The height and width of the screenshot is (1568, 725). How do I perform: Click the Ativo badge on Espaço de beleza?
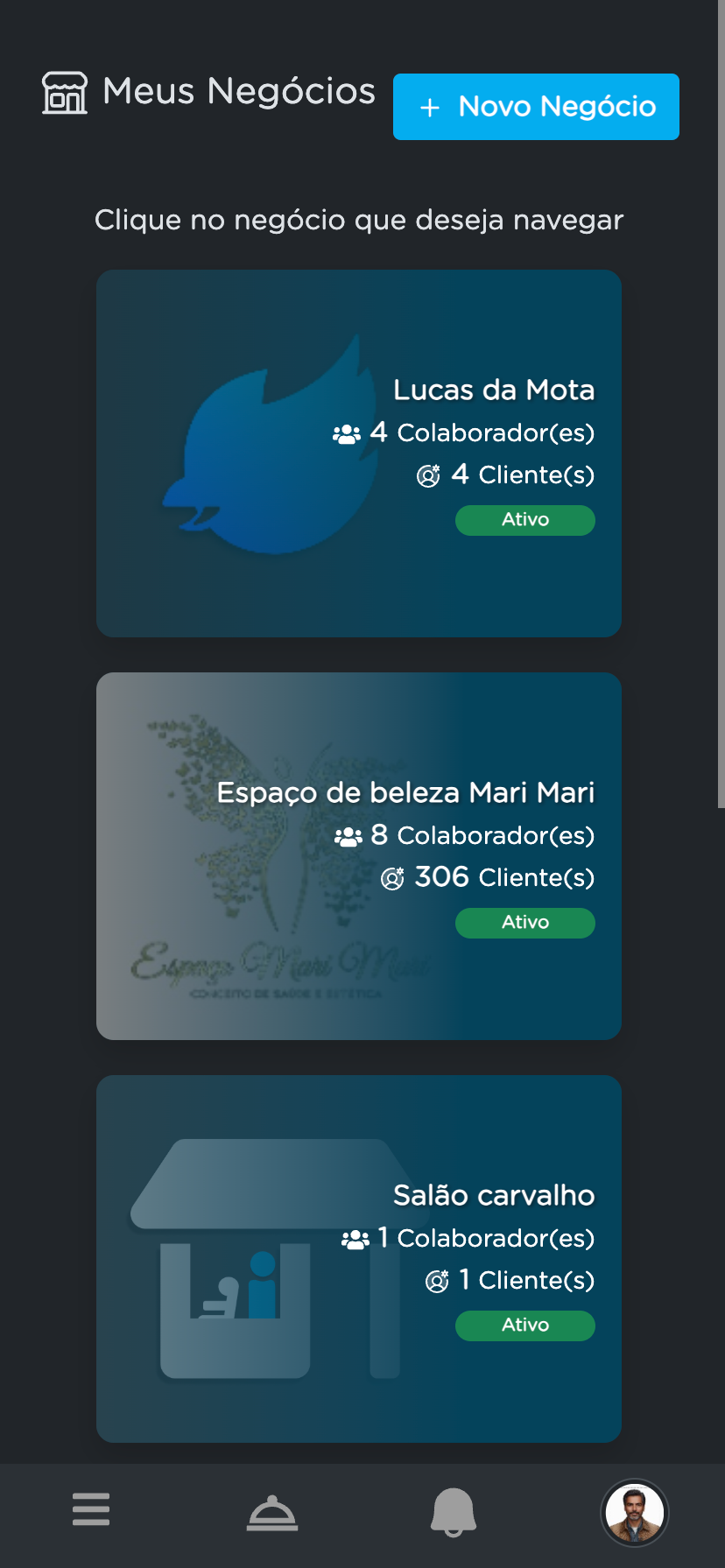tap(524, 922)
